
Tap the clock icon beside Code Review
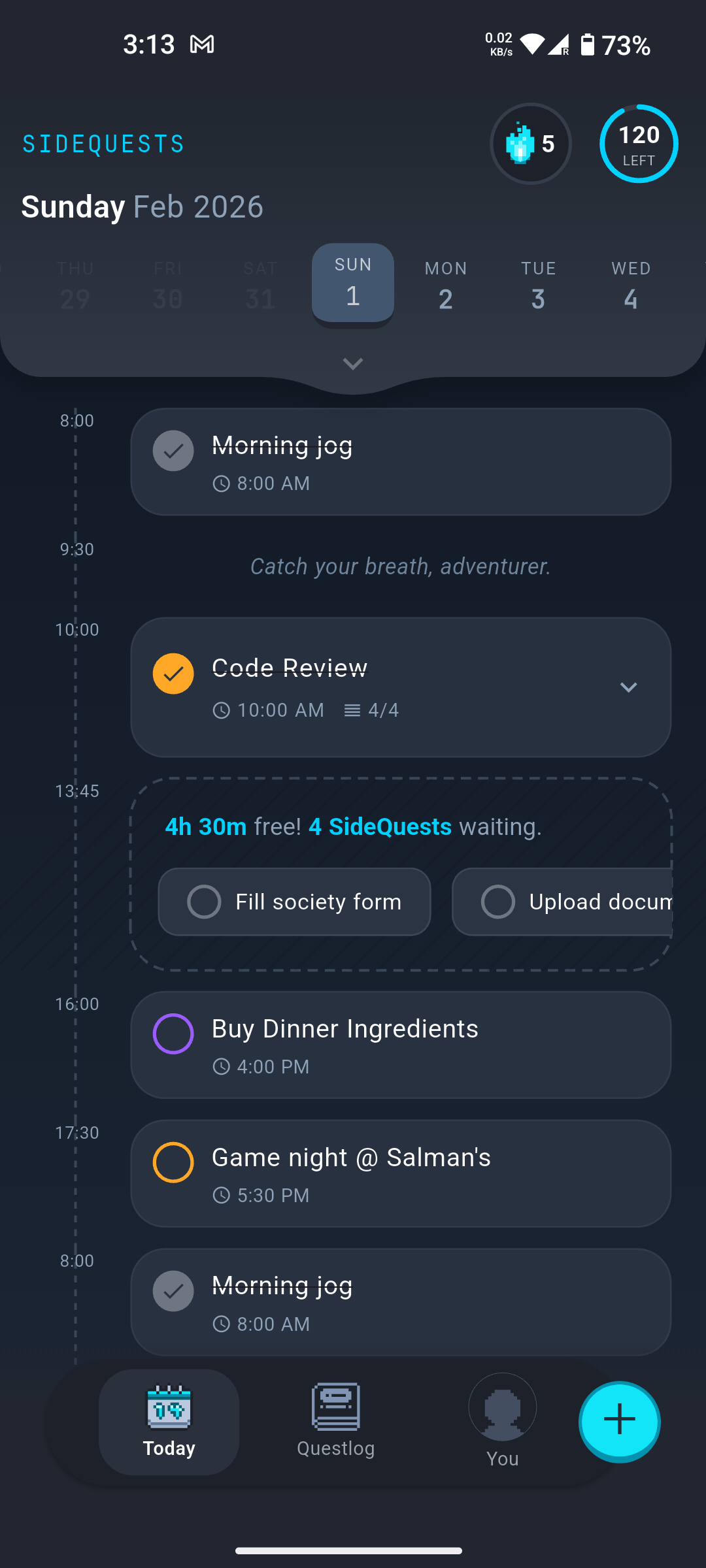click(x=222, y=710)
